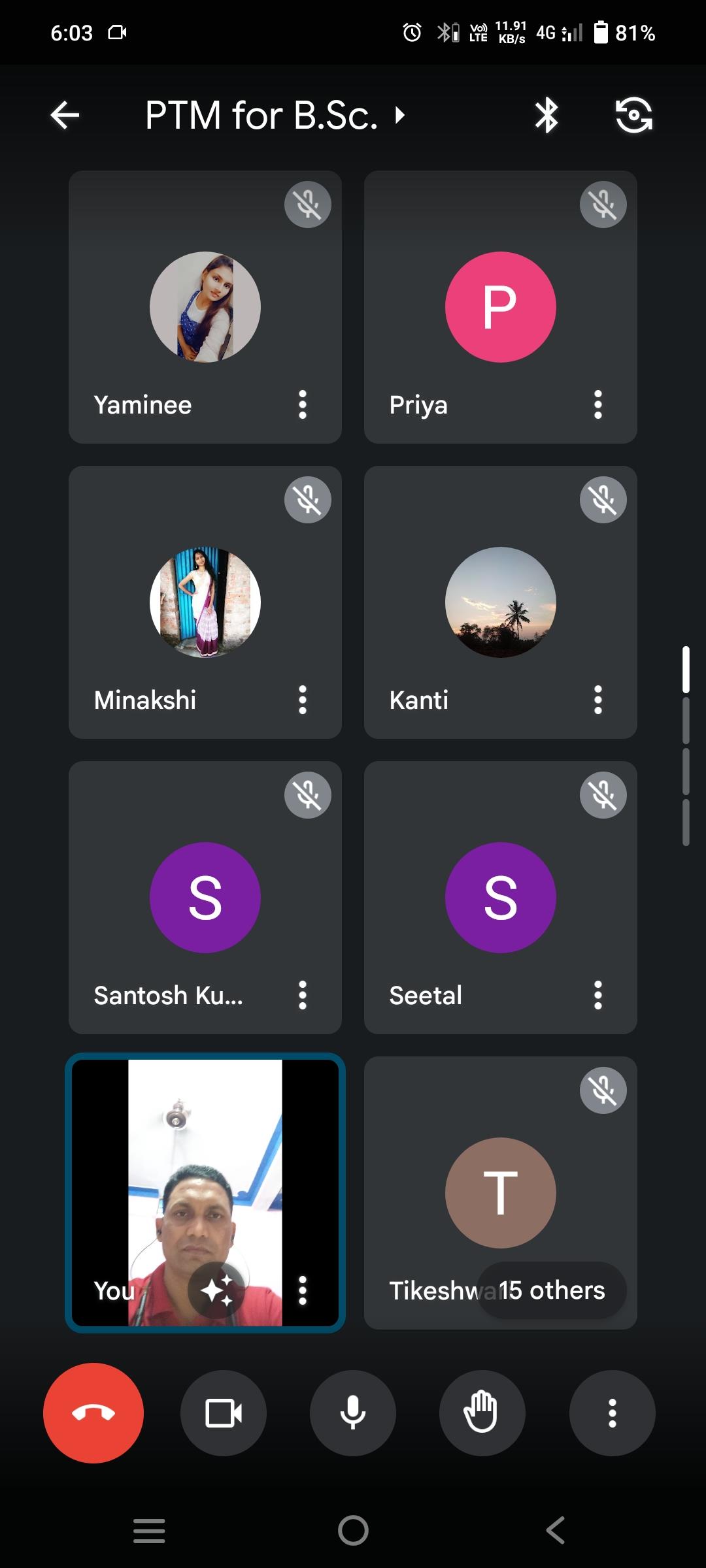The image size is (706, 1568).
Task: Open options menu on Santosh Ku... tile
Action: pyautogui.click(x=303, y=995)
